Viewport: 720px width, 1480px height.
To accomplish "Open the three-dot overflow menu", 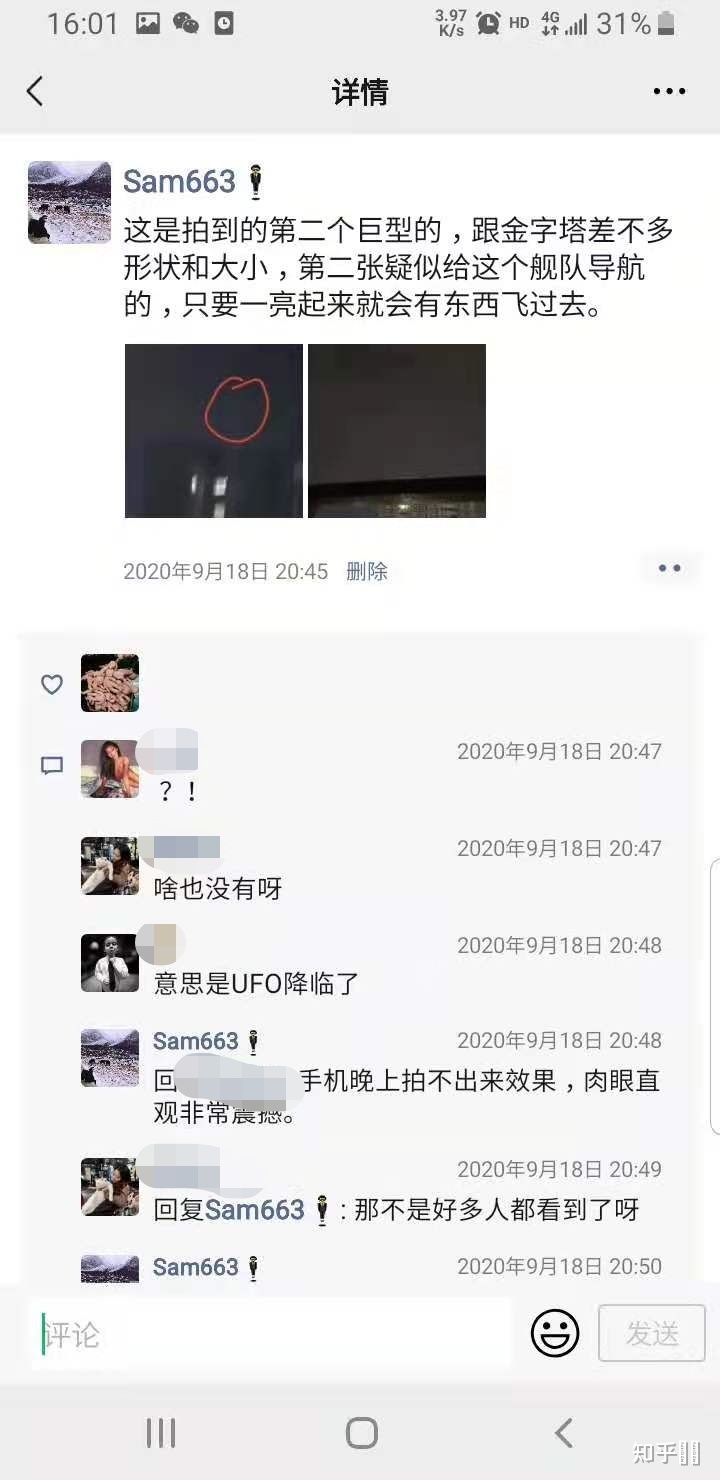I will [x=669, y=92].
